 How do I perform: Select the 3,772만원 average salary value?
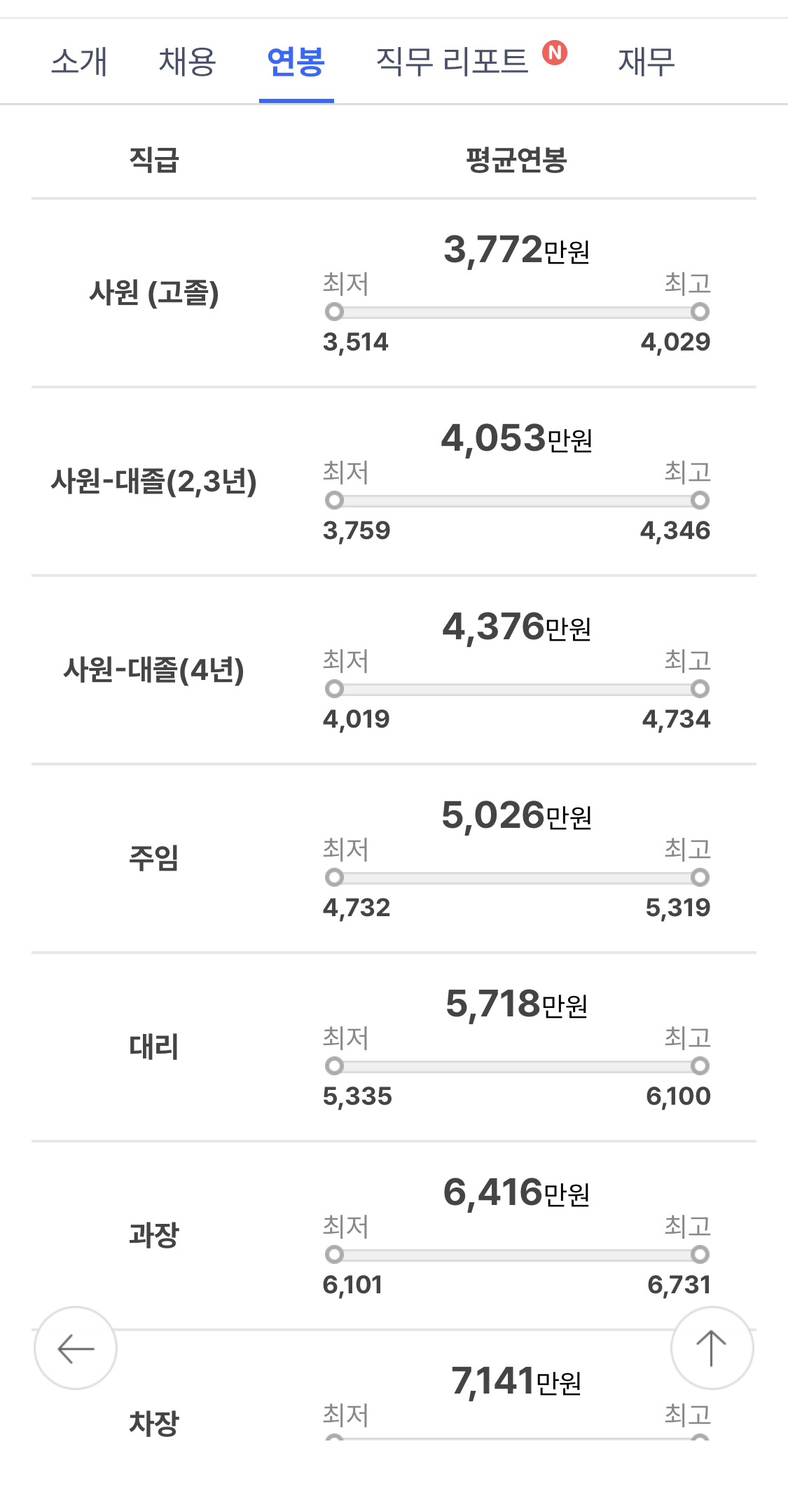[517, 250]
